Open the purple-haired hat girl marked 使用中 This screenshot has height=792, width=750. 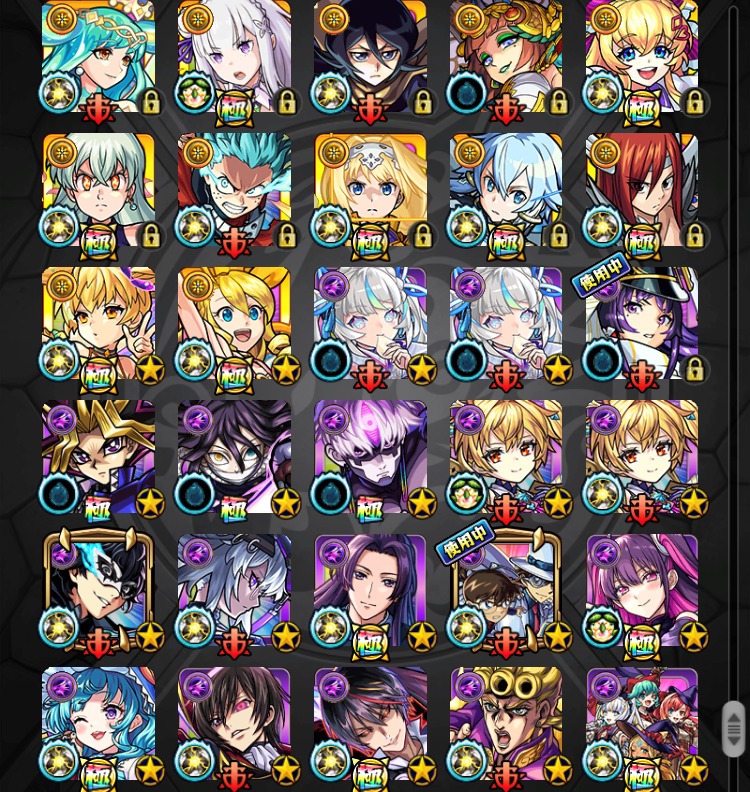pyautogui.click(x=642, y=325)
